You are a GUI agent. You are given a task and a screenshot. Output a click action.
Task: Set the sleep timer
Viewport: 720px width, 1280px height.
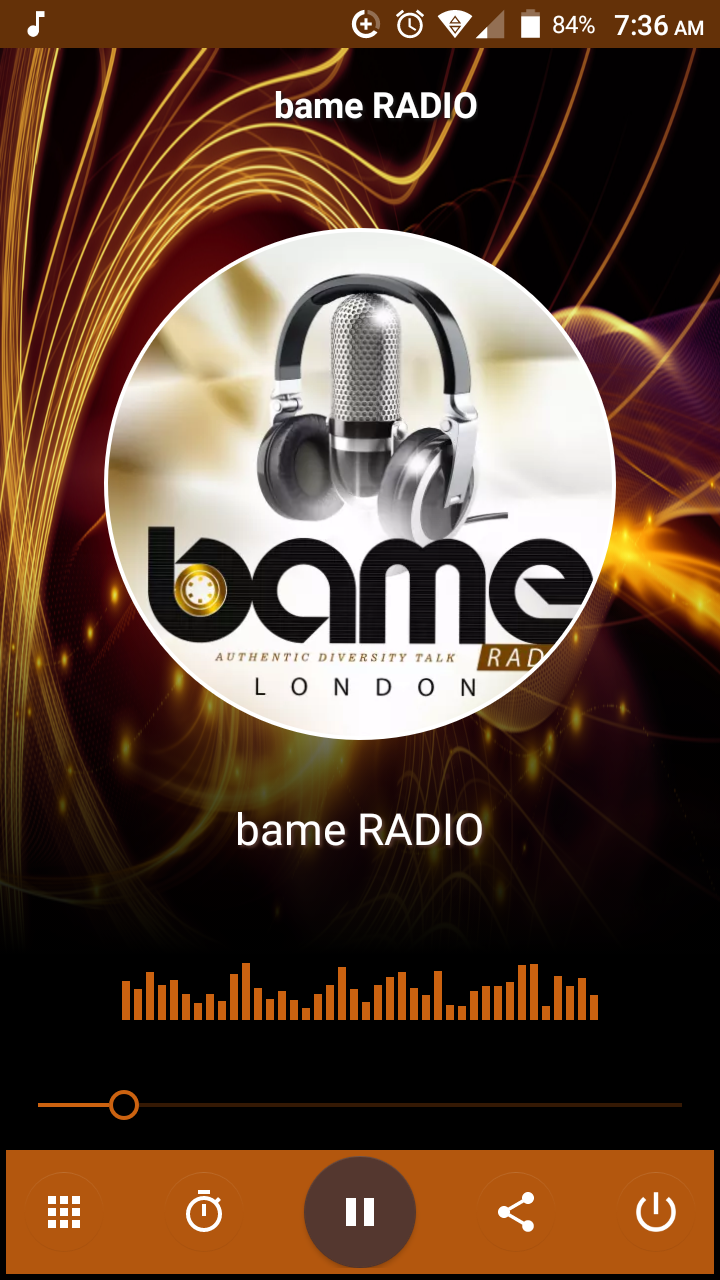pyautogui.click(x=204, y=1212)
